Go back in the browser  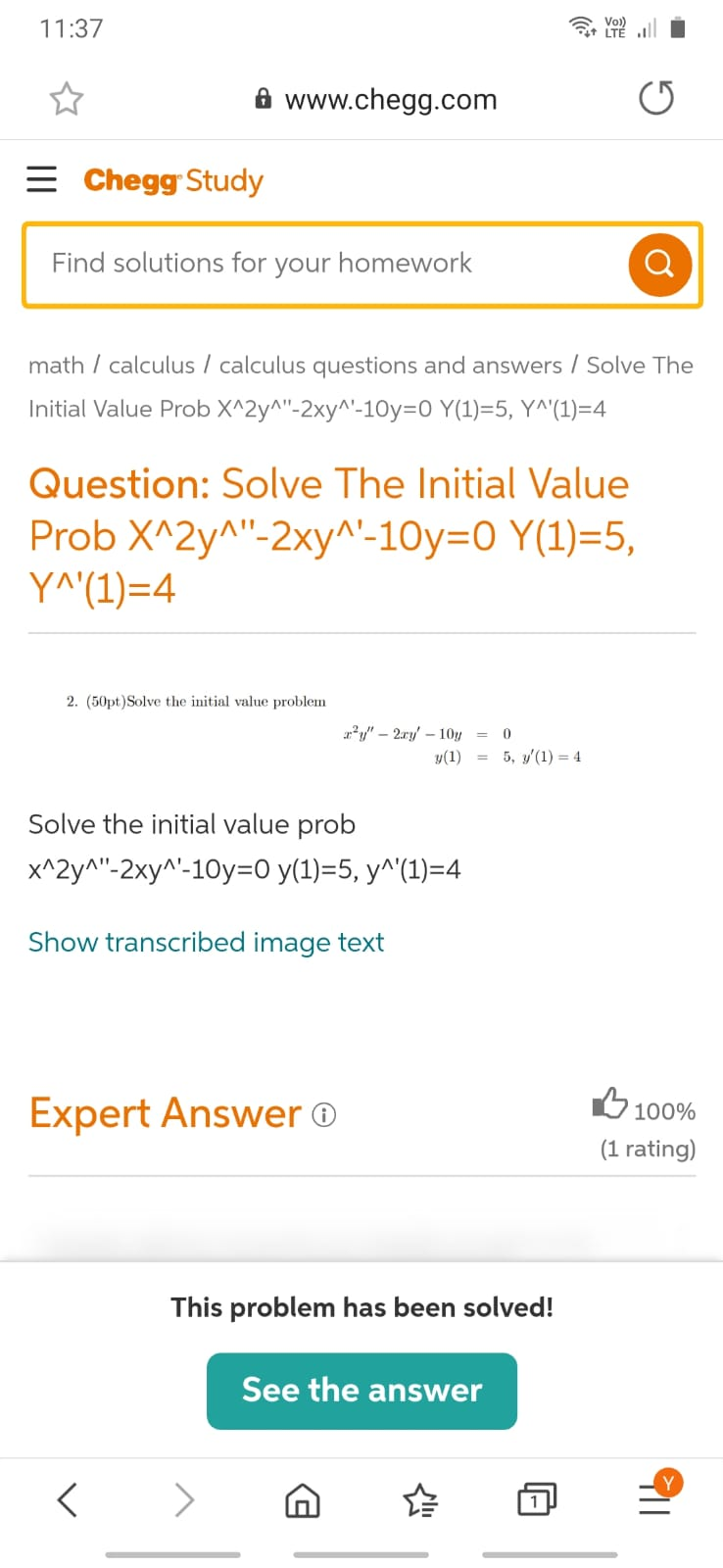click(x=67, y=1498)
